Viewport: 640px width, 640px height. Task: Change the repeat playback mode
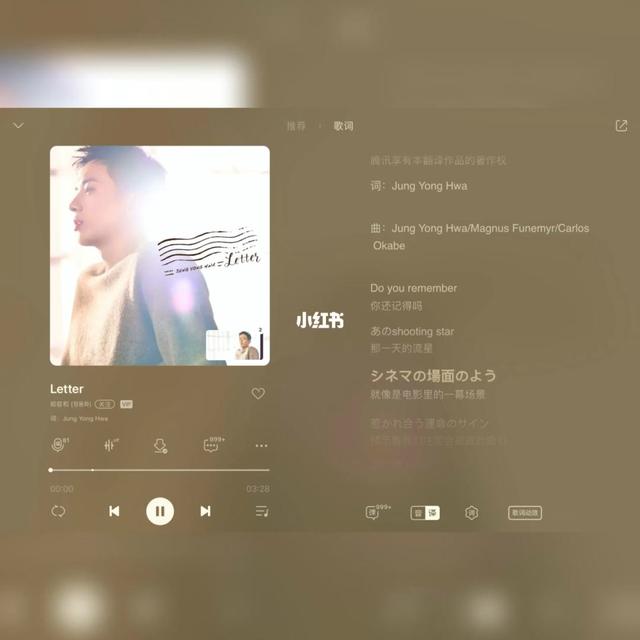click(59, 511)
